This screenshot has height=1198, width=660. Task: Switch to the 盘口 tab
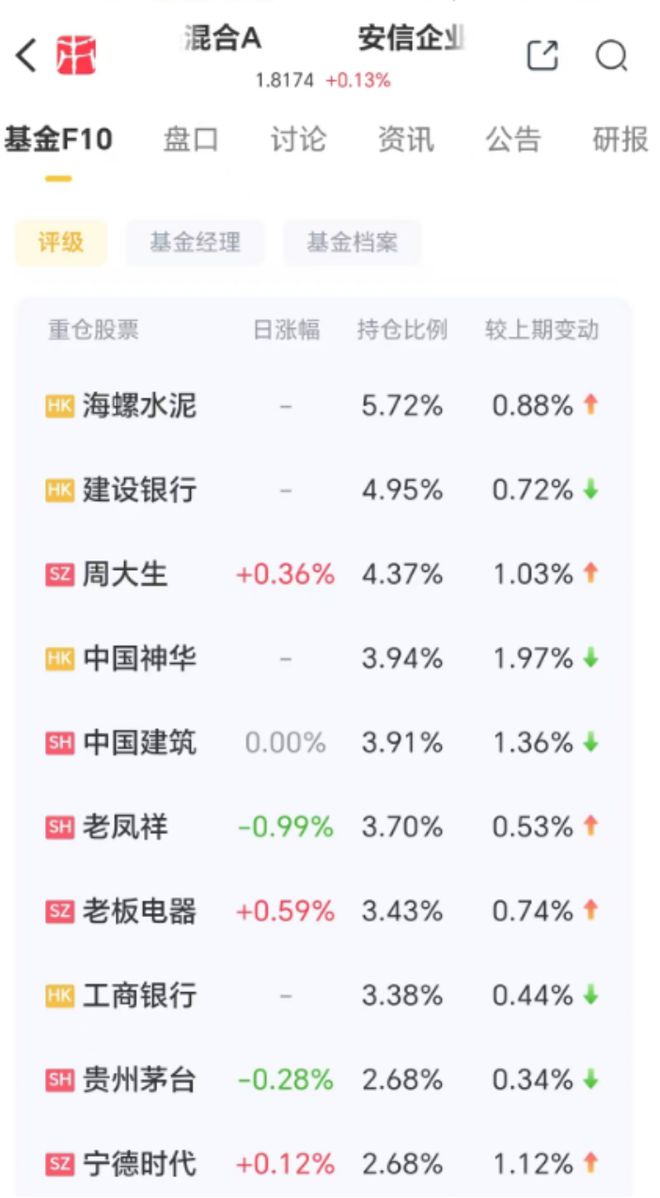coord(190,140)
